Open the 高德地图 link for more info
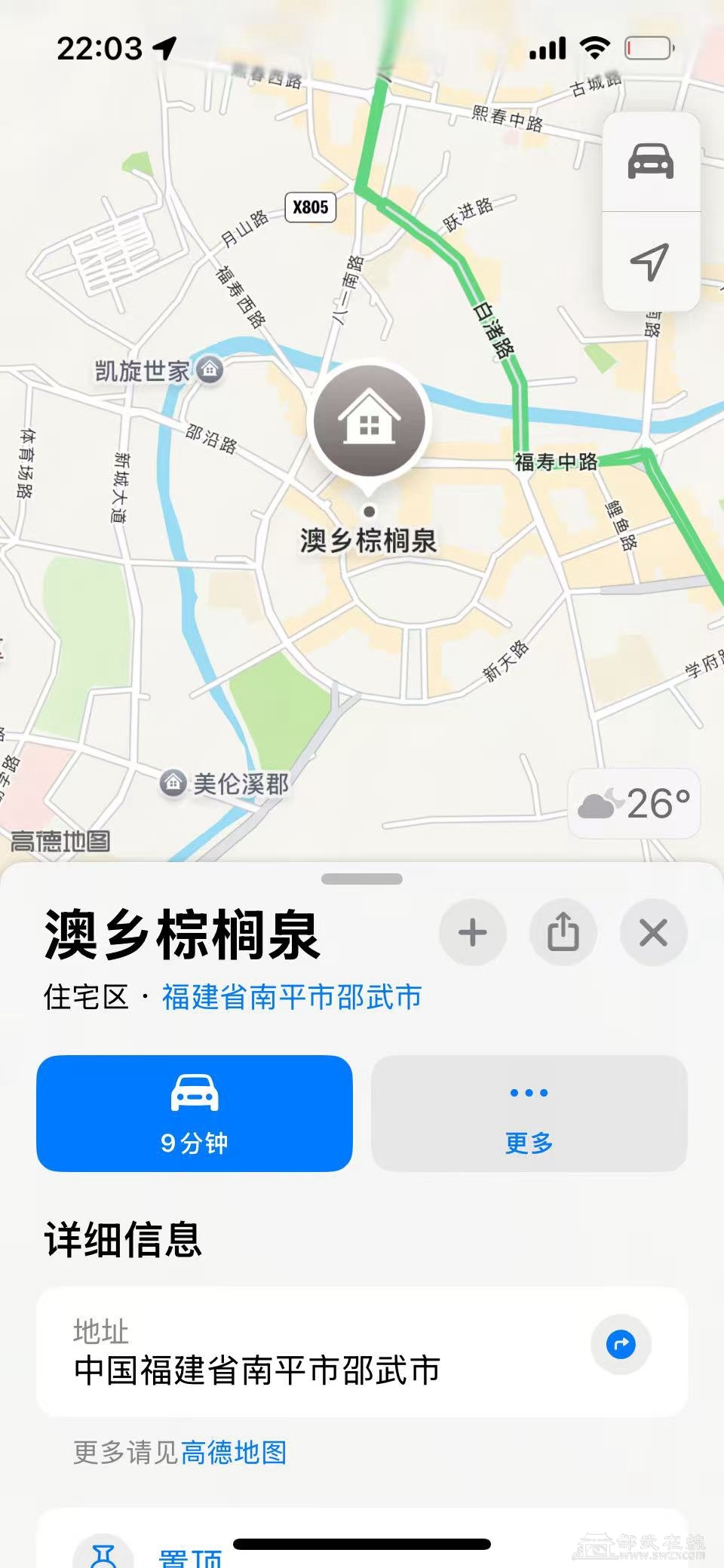 234,1452
